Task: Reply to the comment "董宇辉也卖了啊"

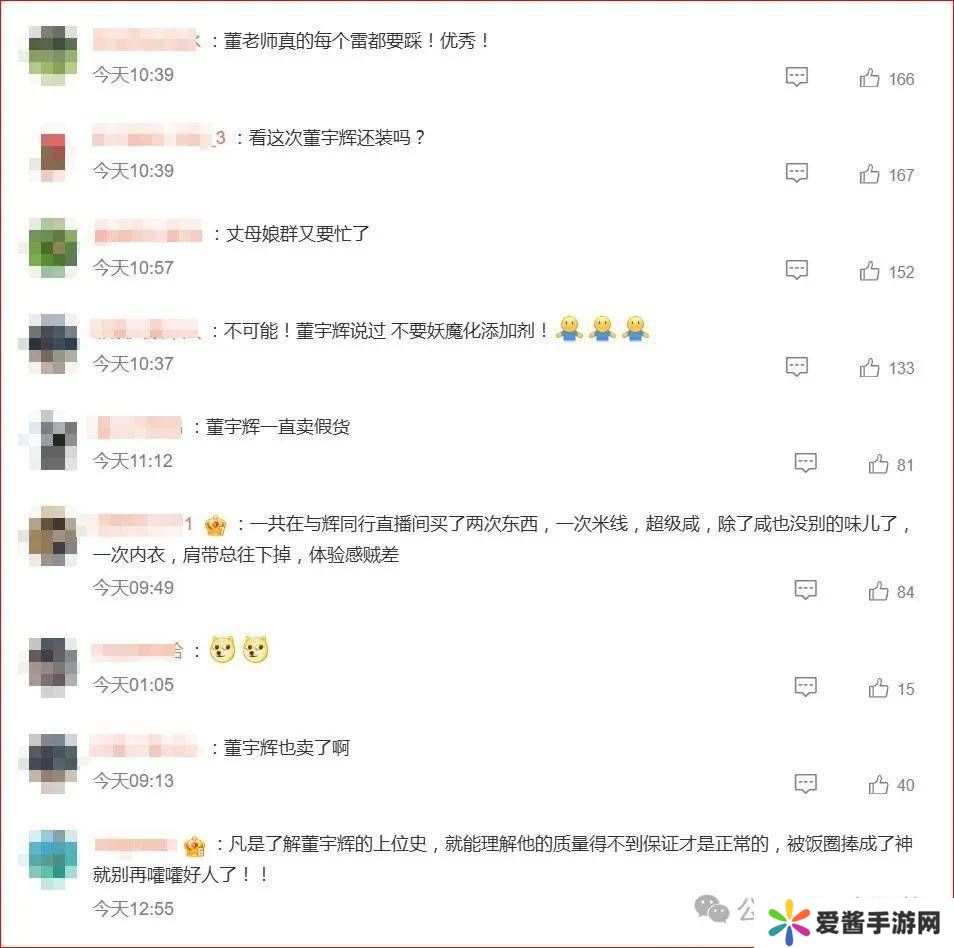Action: click(x=806, y=783)
